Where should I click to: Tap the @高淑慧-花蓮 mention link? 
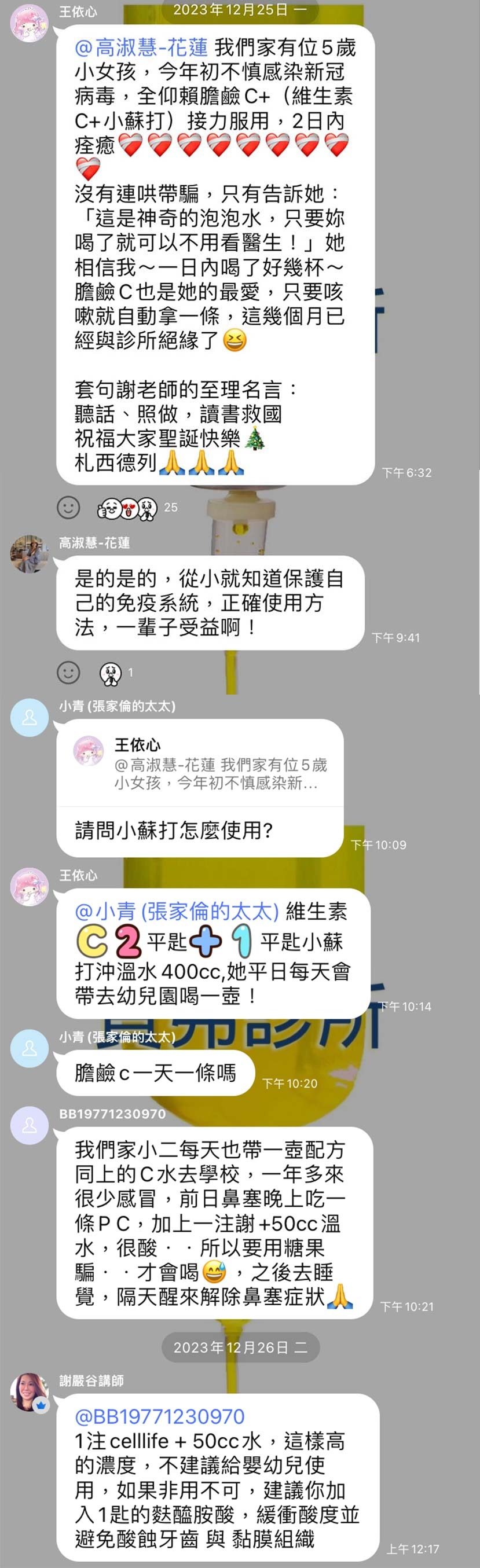click(x=141, y=47)
